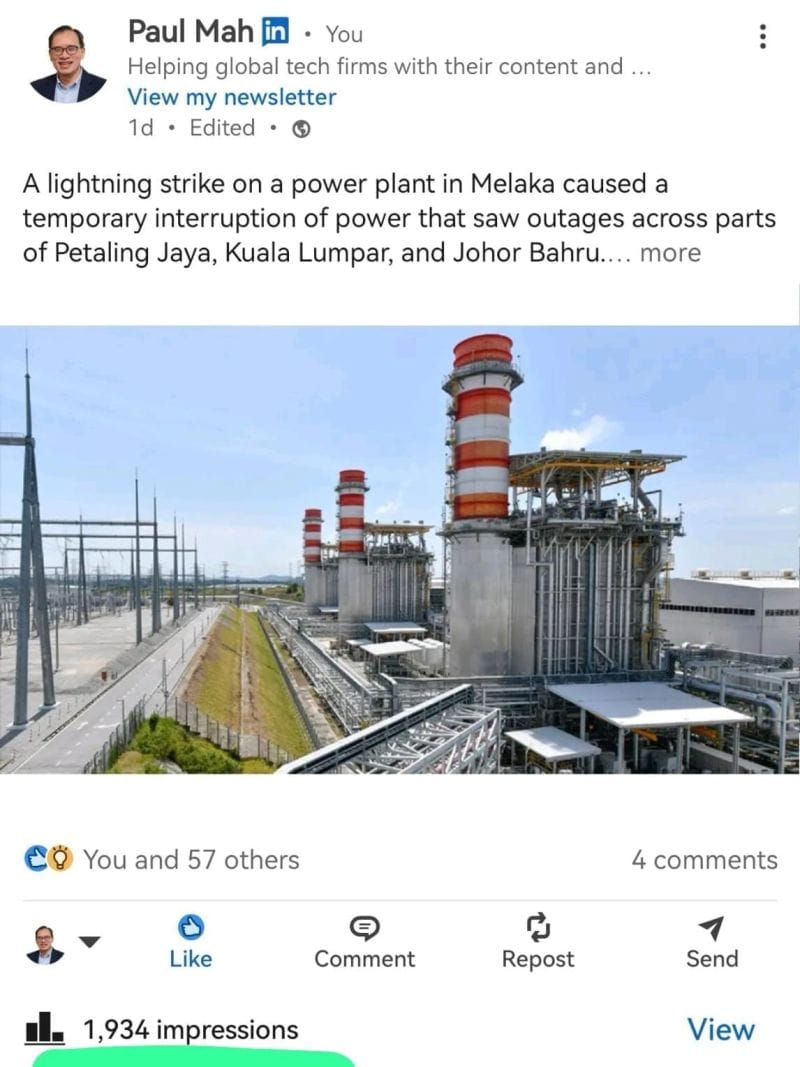
Task: Open the 4 comments
Action: tap(703, 859)
